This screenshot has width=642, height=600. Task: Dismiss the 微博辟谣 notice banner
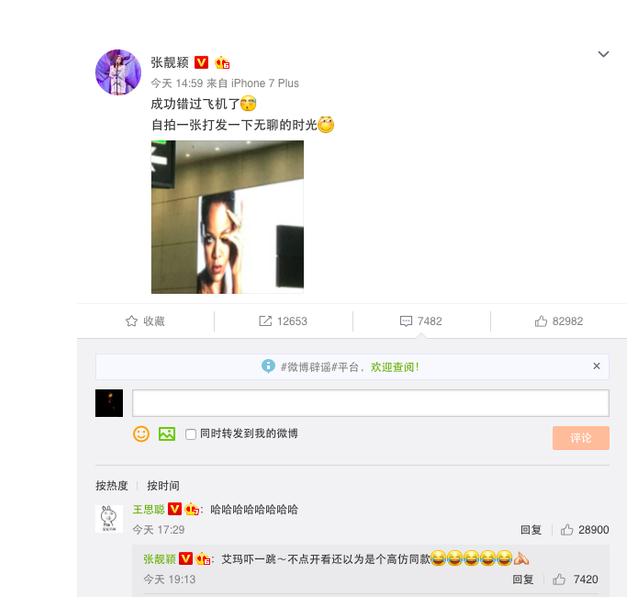(597, 366)
